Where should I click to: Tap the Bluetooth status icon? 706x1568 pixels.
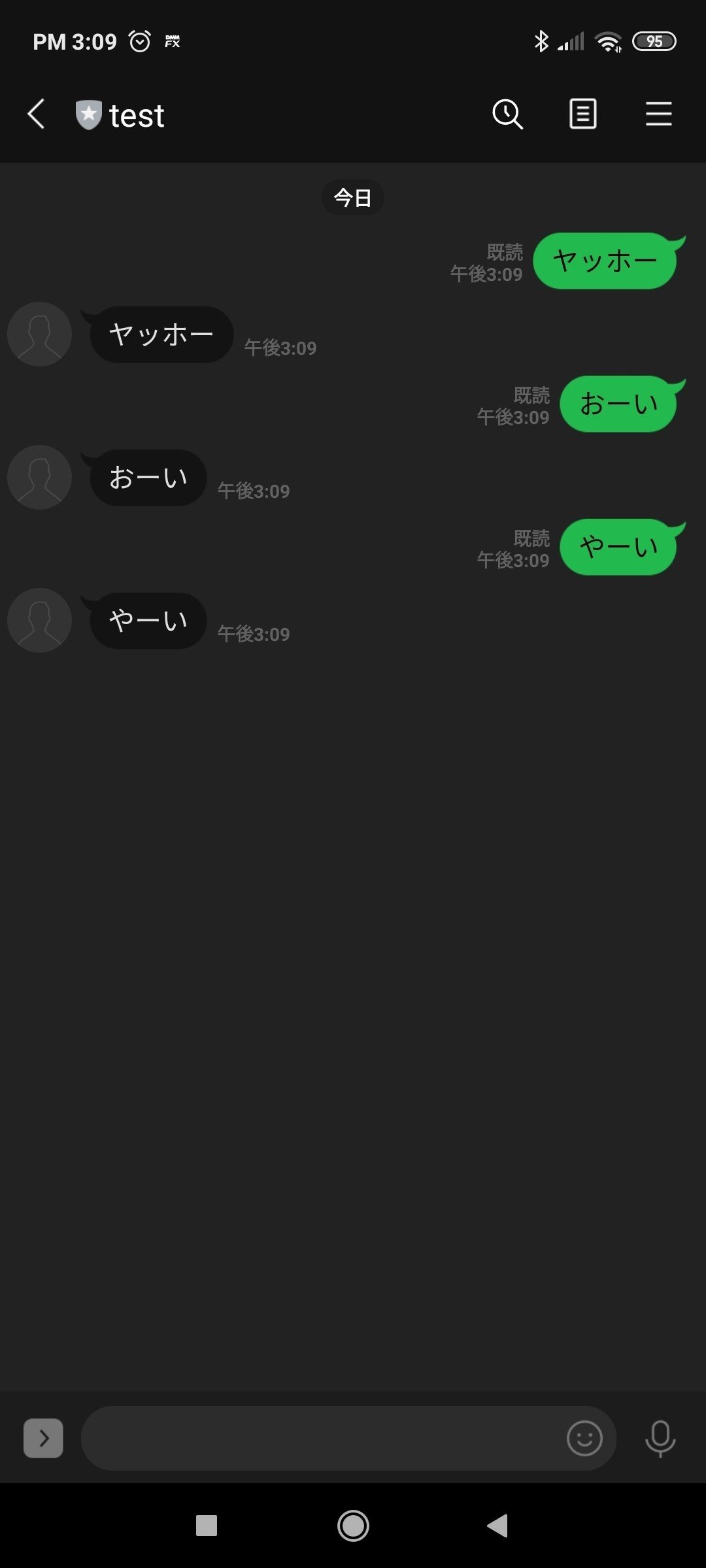[x=540, y=41]
